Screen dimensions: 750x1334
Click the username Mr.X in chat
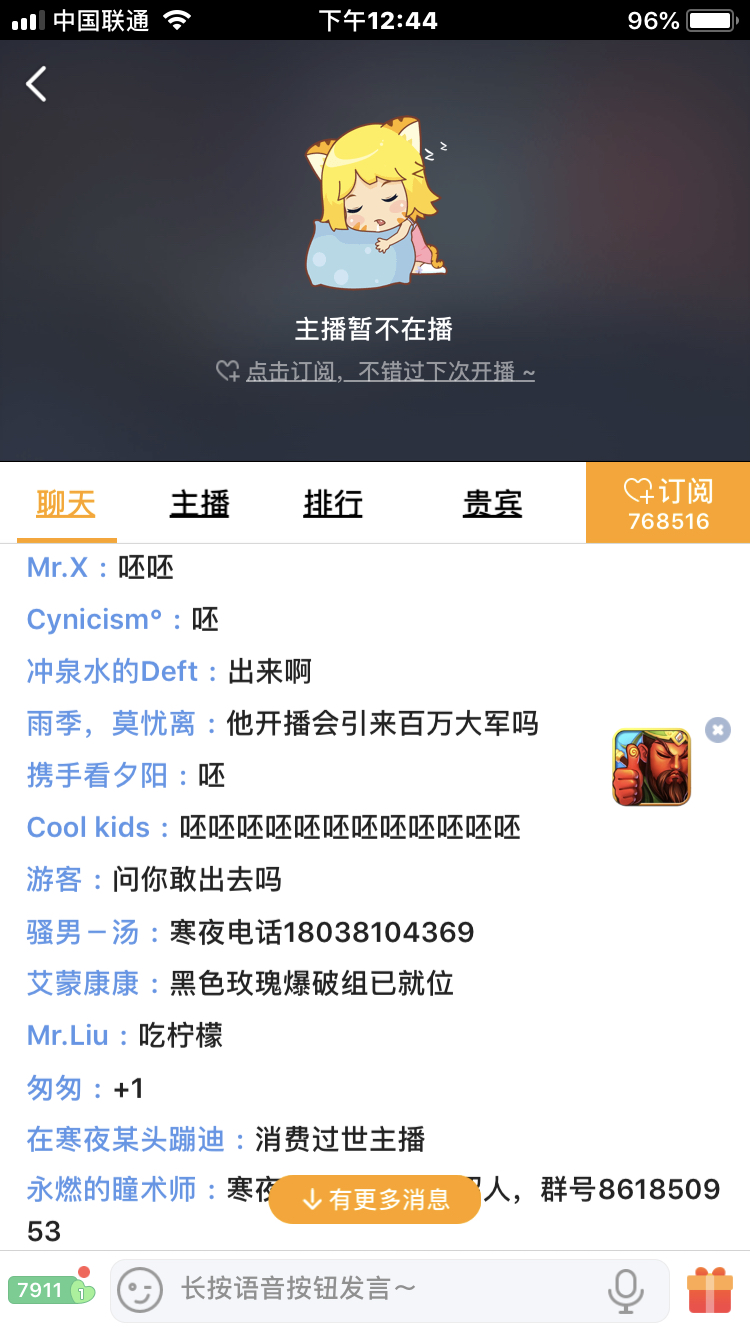[58, 567]
